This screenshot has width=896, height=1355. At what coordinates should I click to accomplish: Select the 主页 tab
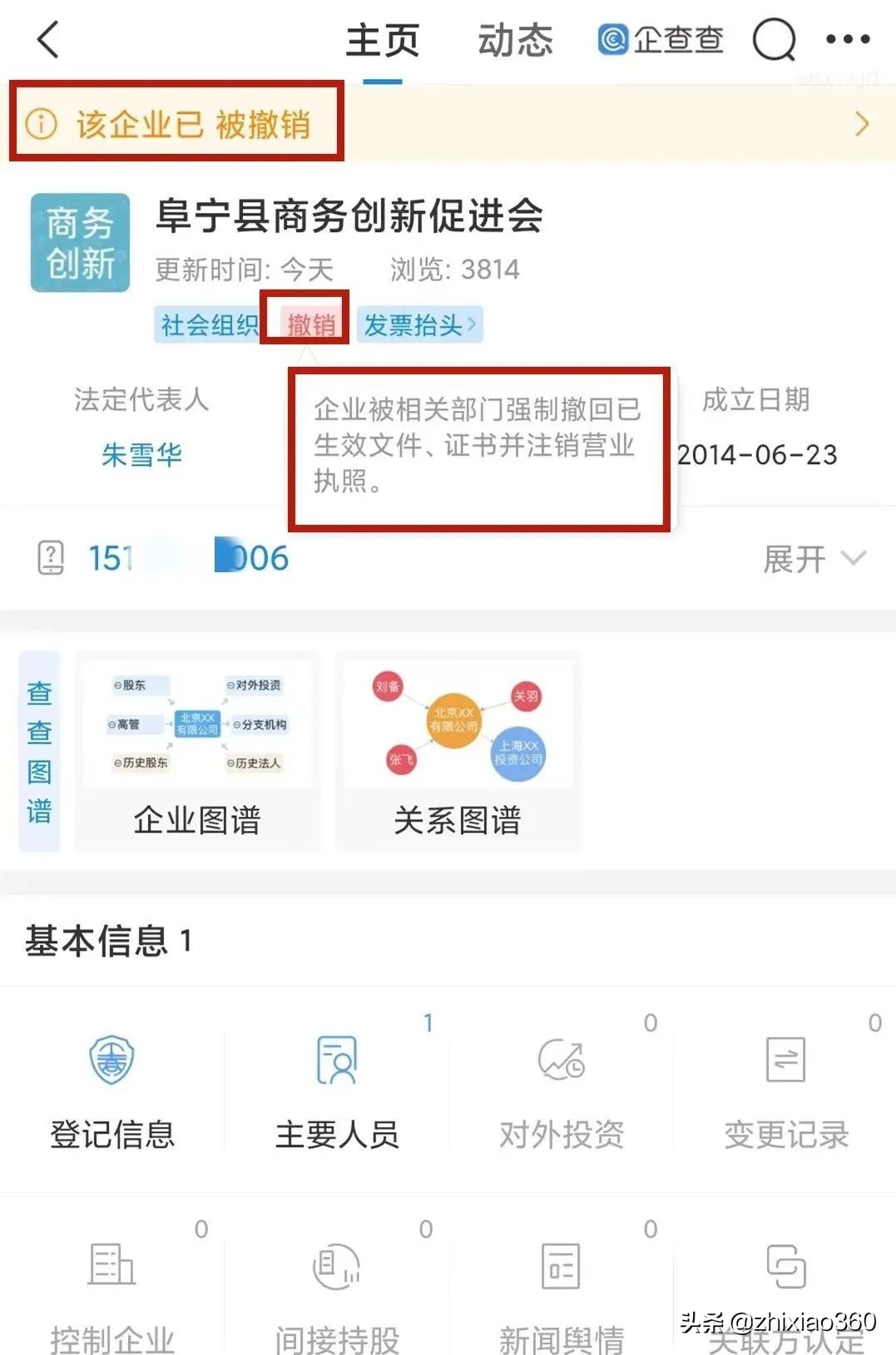coord(384,39)
